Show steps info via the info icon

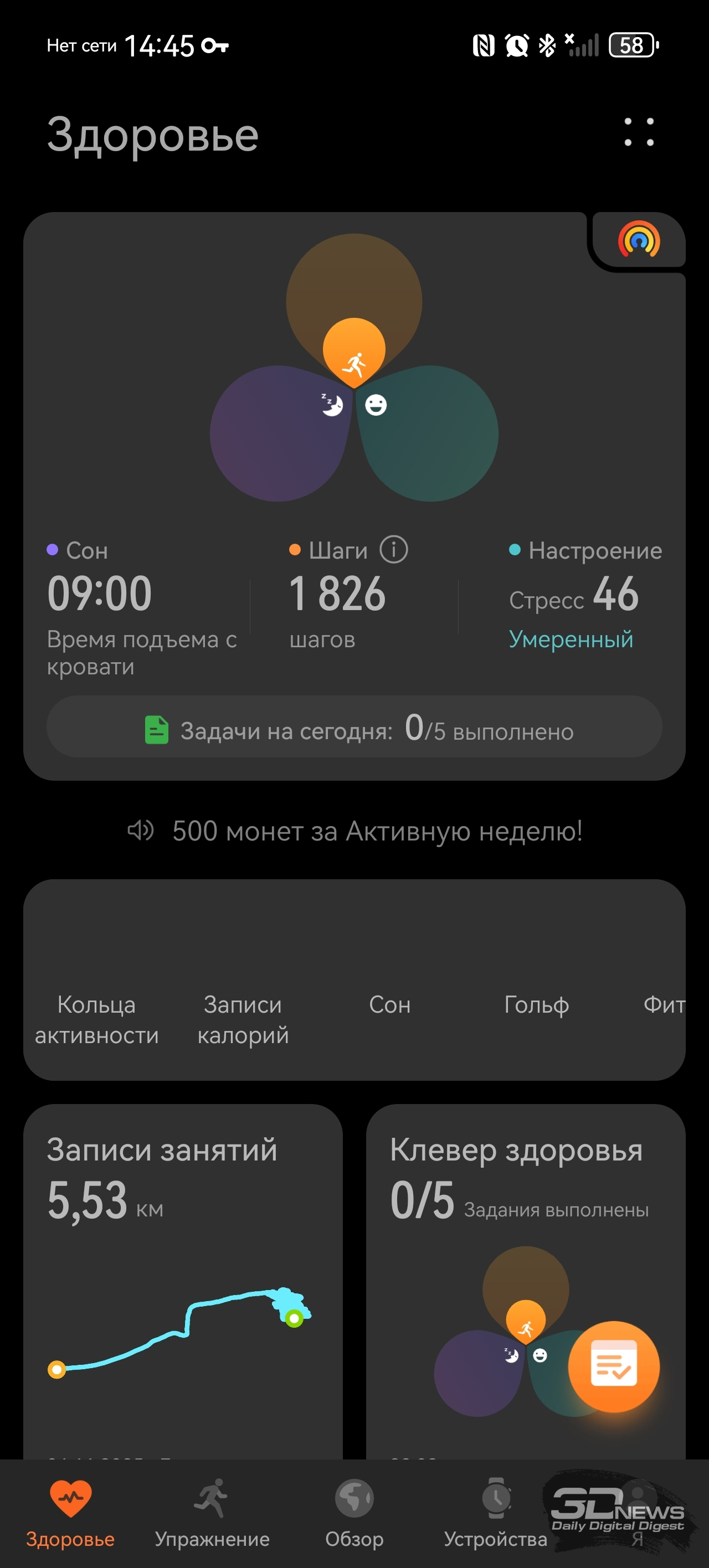click(393, 550)
